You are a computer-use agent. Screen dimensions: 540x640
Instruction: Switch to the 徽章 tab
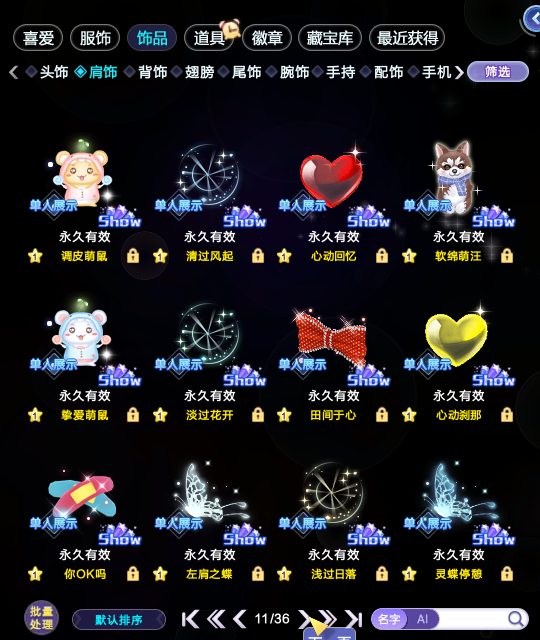tap(267, 38)
